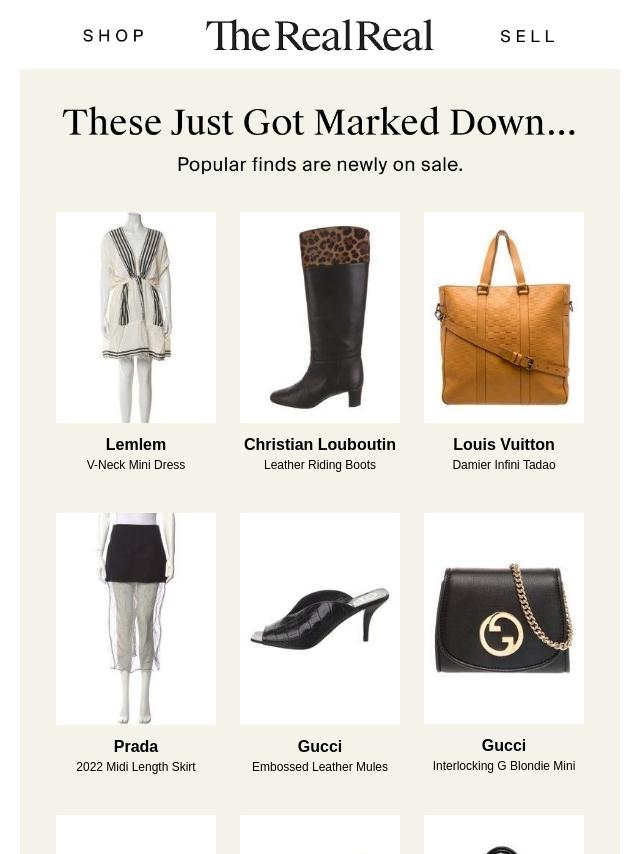640x854 pixels.
Task: View the Louis Vuitton Damier Infini Tadao bag
Action: pyautogui.click(x=504, y=317)
